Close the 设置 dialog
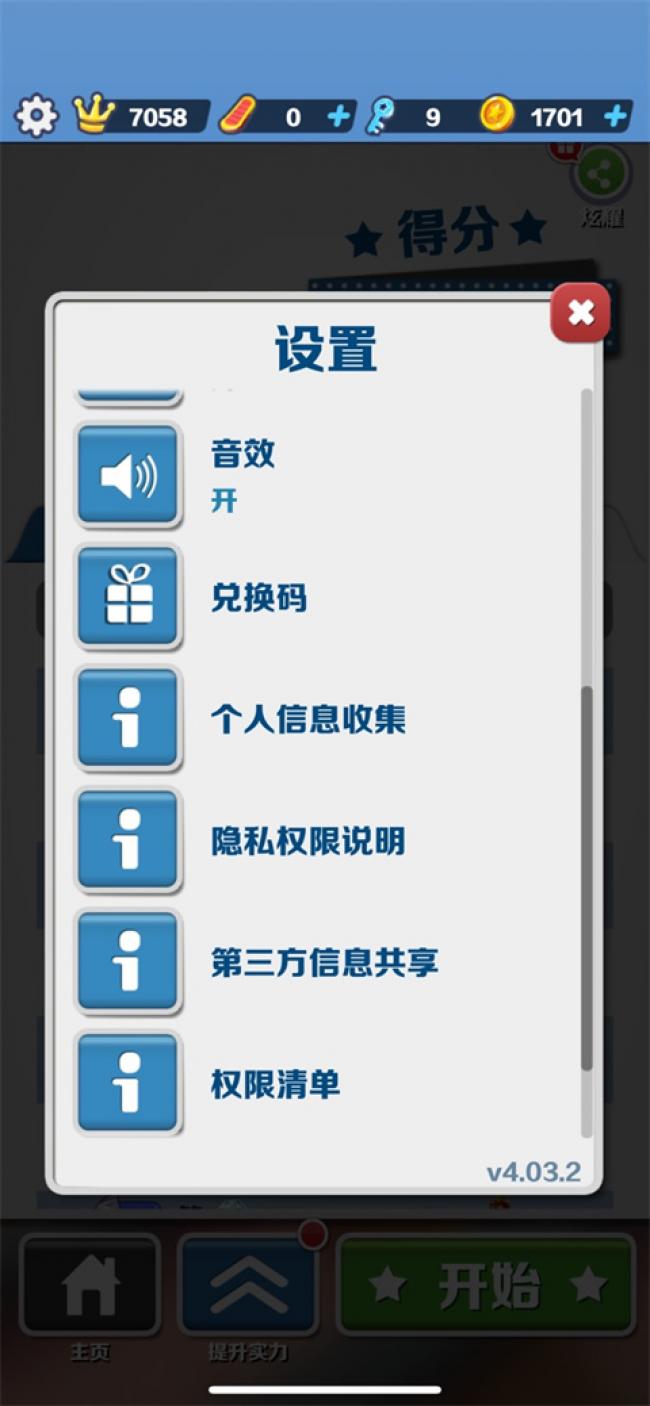The height and width of the screenshot is (1406, 650). [580, 314]
